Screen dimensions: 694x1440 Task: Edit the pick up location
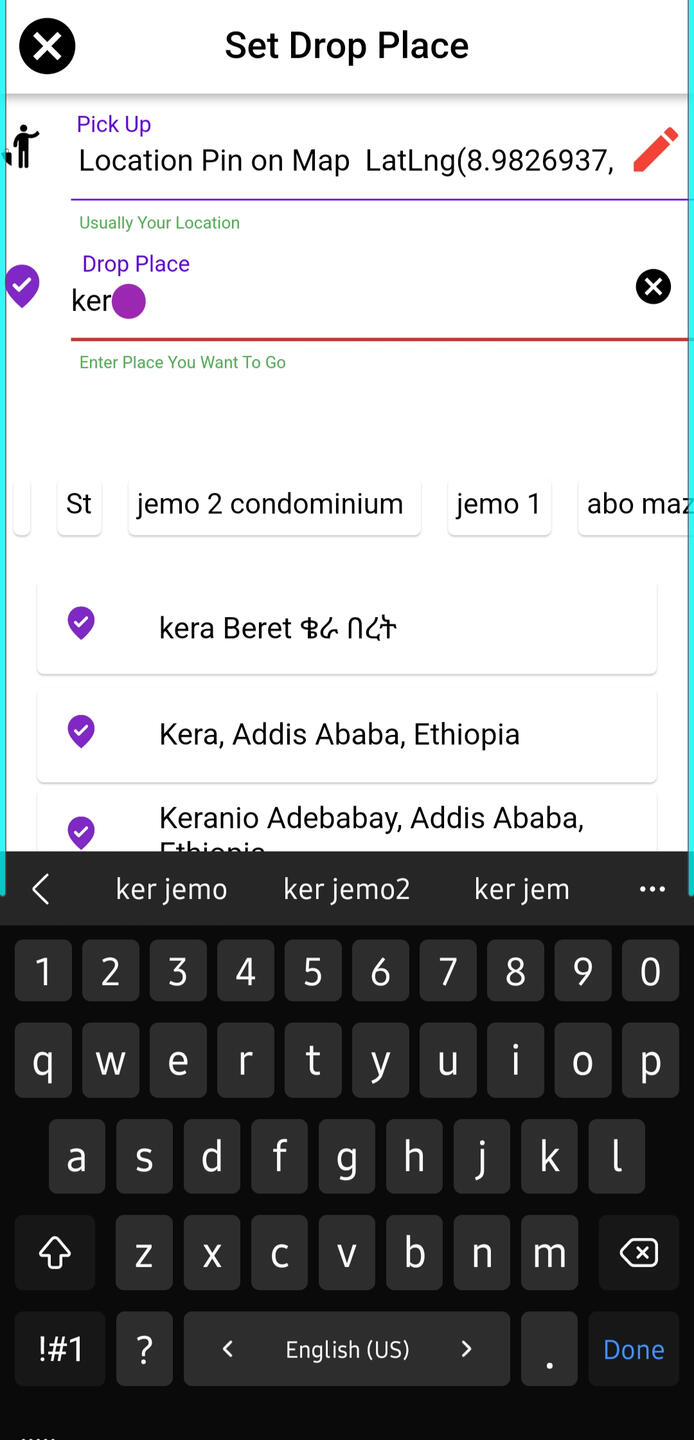[x=656, y=151]
